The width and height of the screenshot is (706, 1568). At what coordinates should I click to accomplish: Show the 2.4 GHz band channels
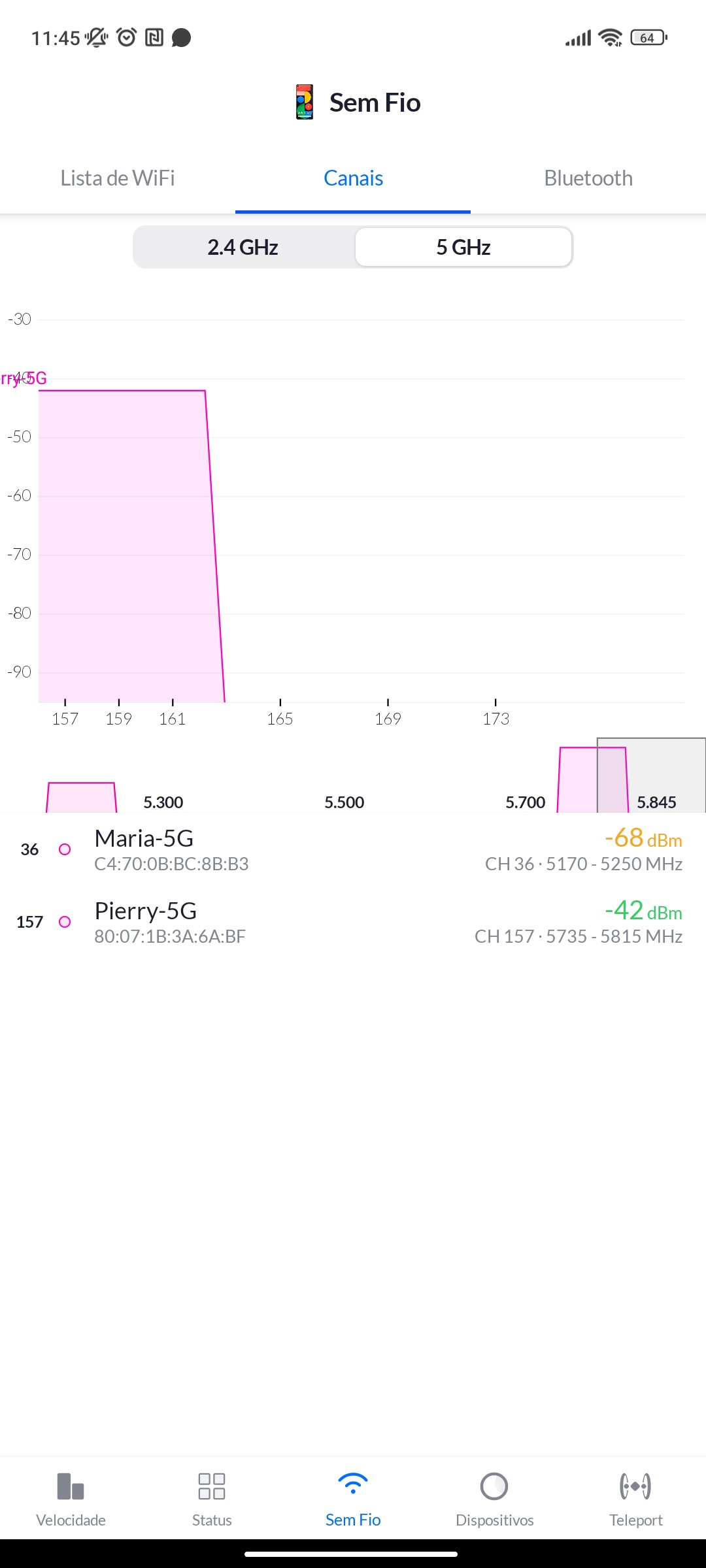(243, 248)
